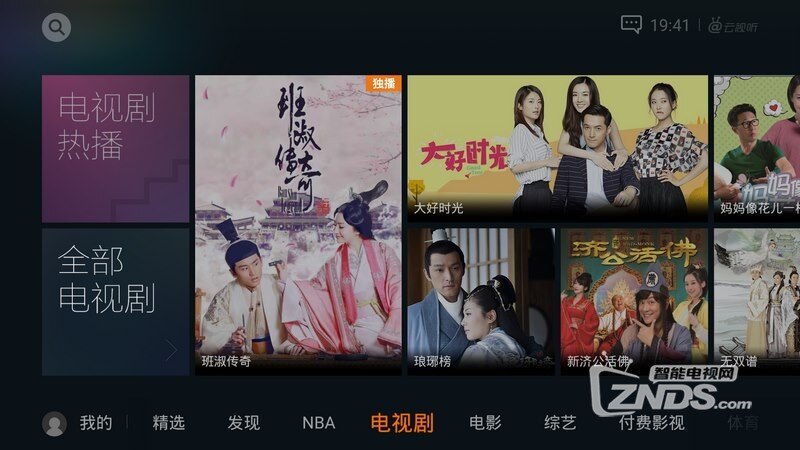Play the drama 班淑传奇

point(298,225)
